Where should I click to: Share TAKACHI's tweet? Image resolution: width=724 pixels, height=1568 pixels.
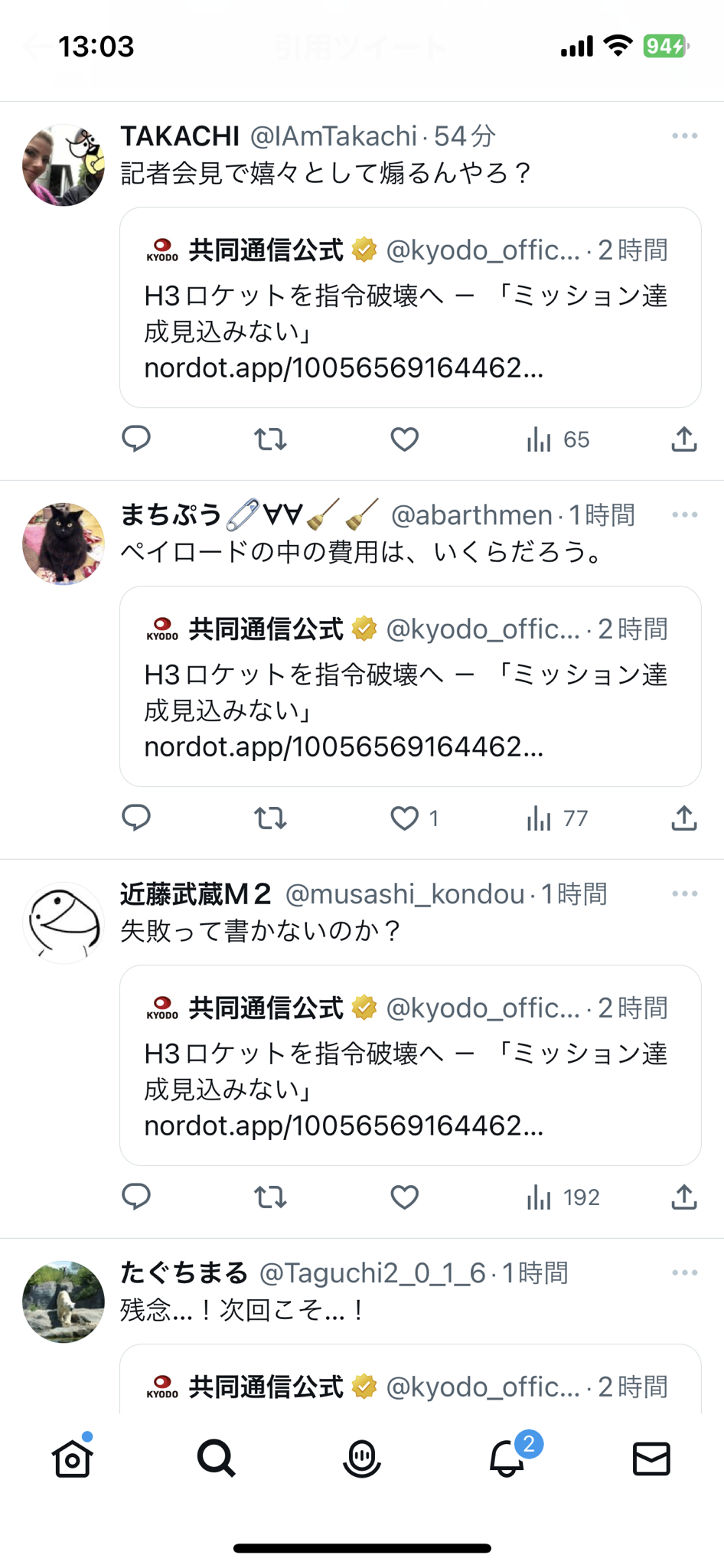683,439
